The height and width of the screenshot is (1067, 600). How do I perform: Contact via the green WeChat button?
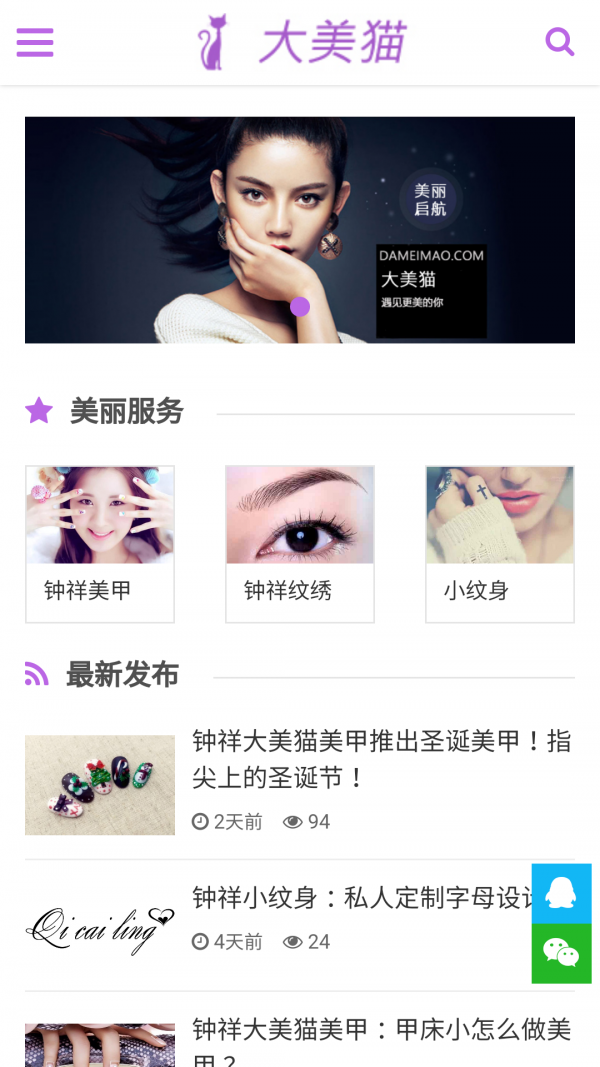click(x=561, y=953)
